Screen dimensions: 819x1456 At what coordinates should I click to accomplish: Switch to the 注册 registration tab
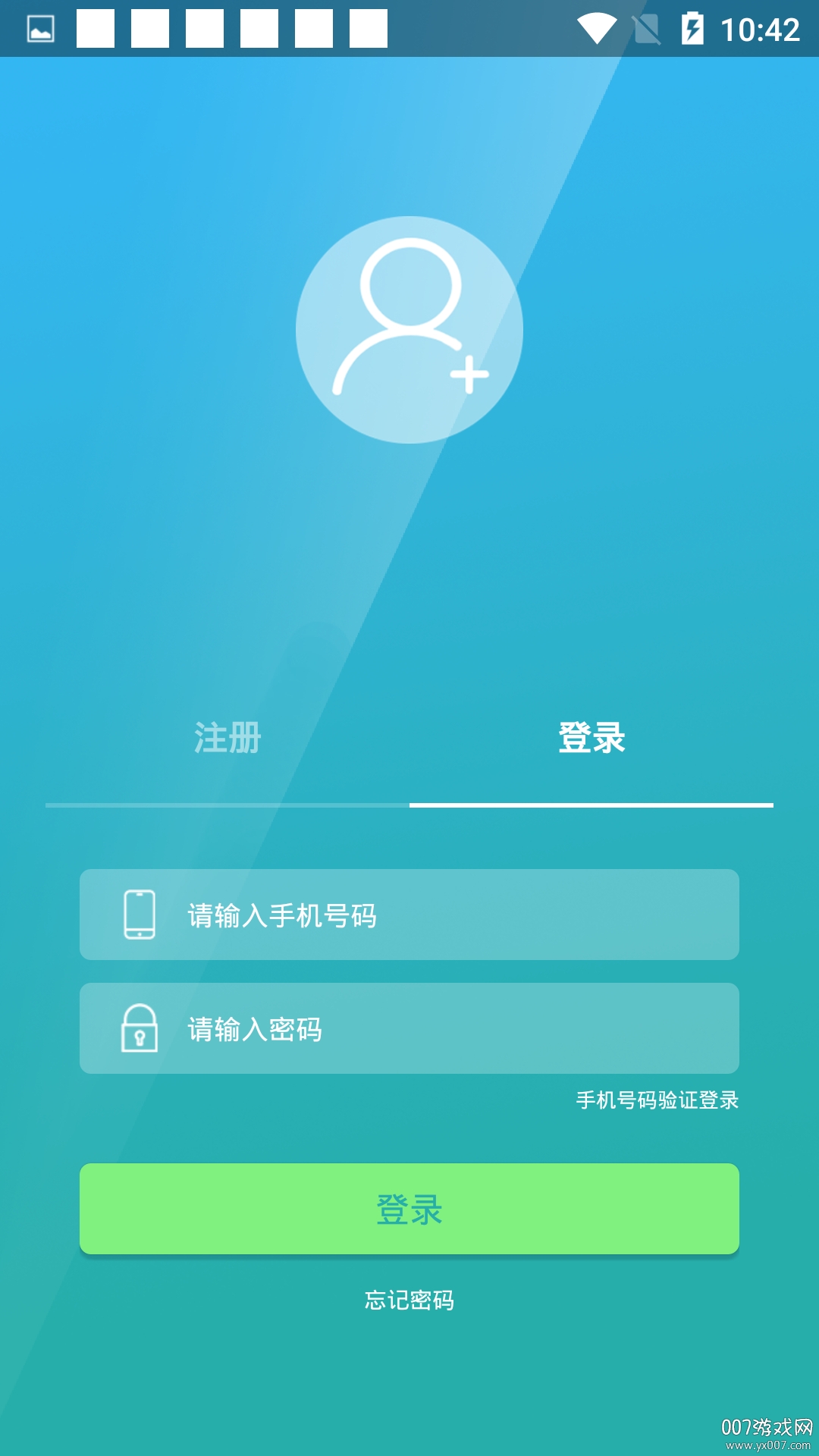[226, 739]
